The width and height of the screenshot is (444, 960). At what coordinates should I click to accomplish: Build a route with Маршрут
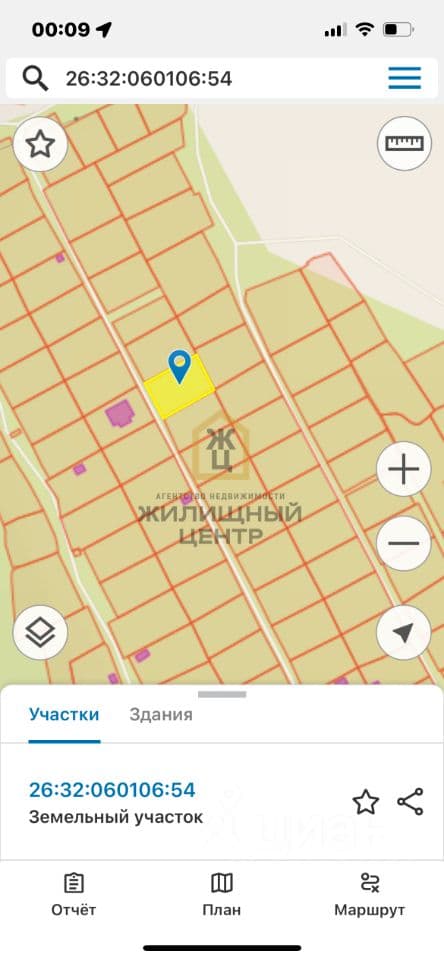(x=369, y=894)
